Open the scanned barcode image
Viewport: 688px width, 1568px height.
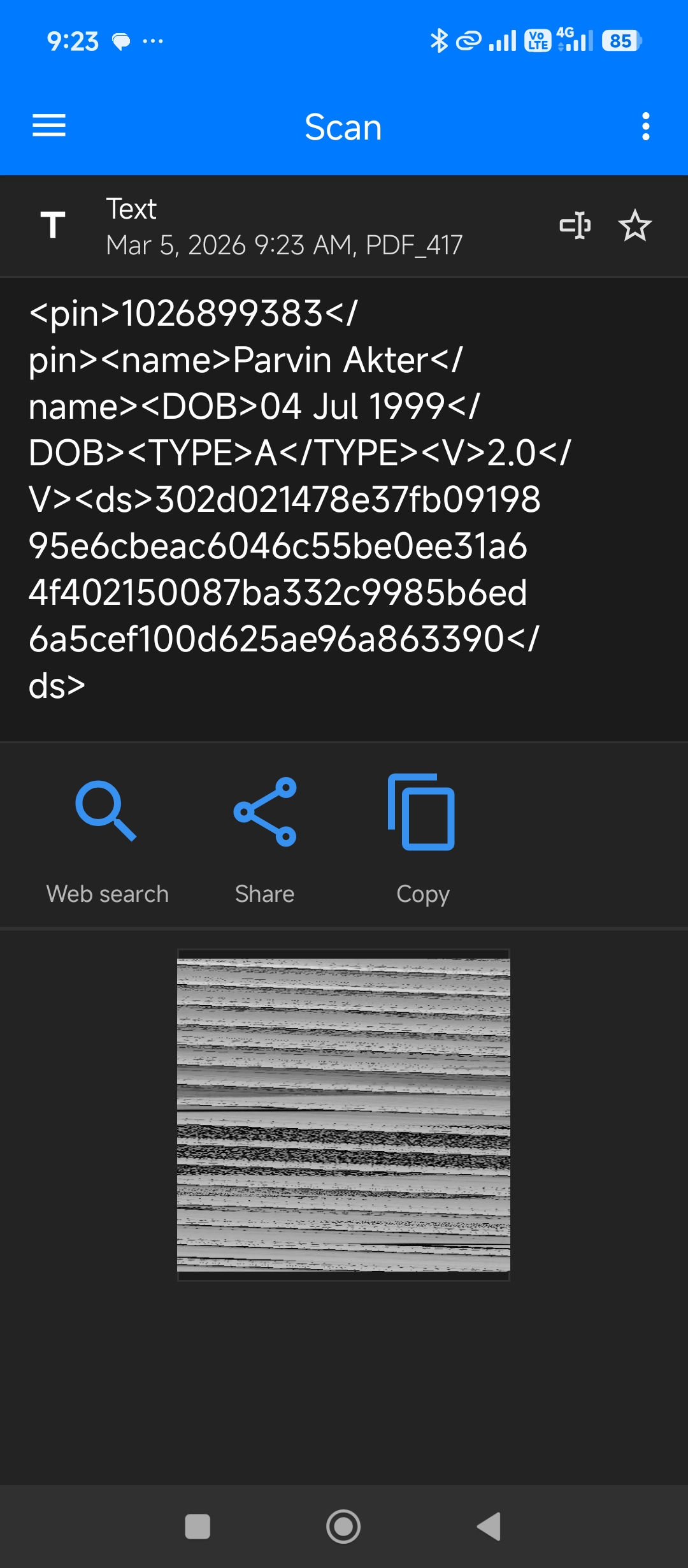(343, 1115)
